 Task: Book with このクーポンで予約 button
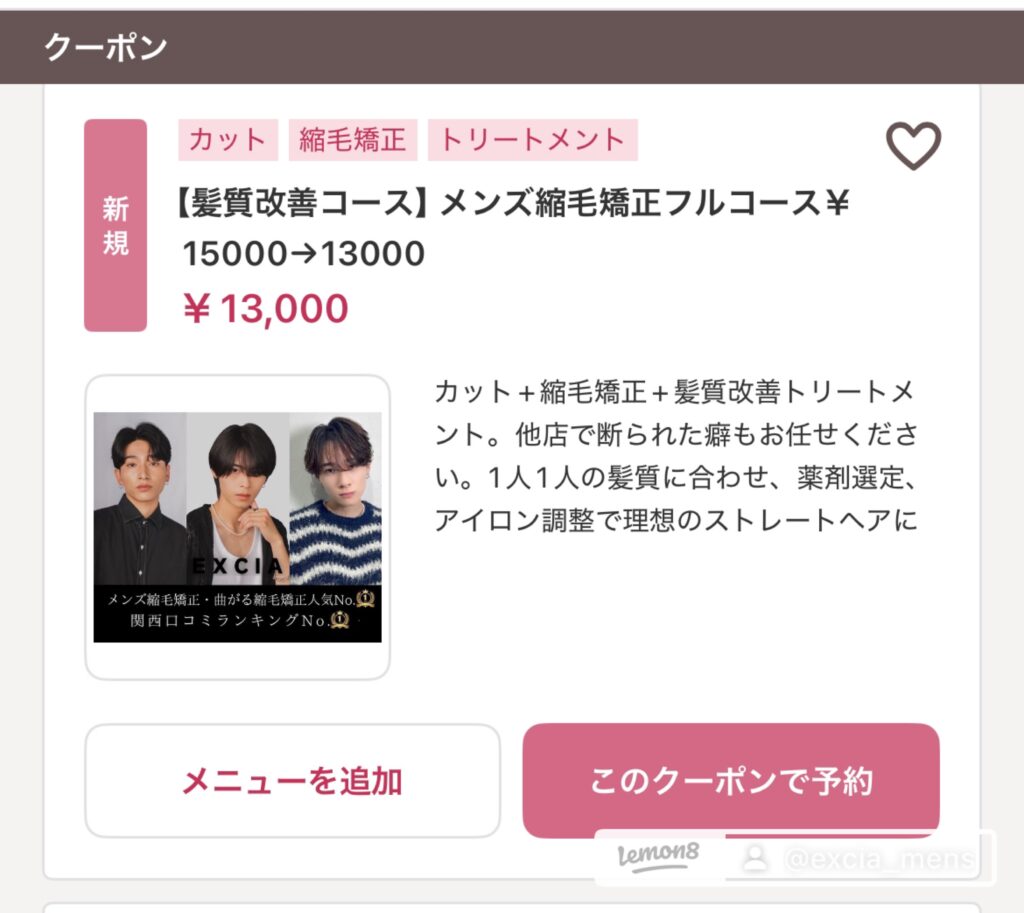[x=731, y=780]
